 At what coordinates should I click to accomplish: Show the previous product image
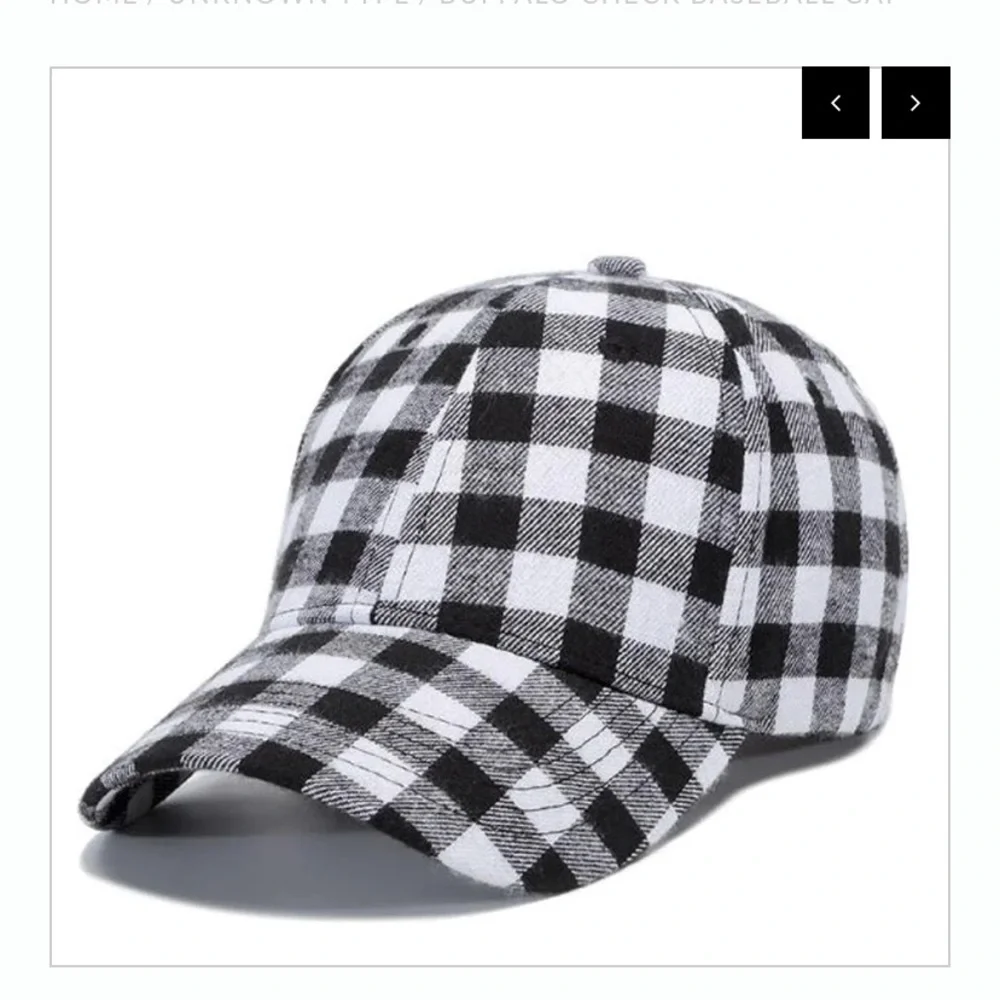835,103
